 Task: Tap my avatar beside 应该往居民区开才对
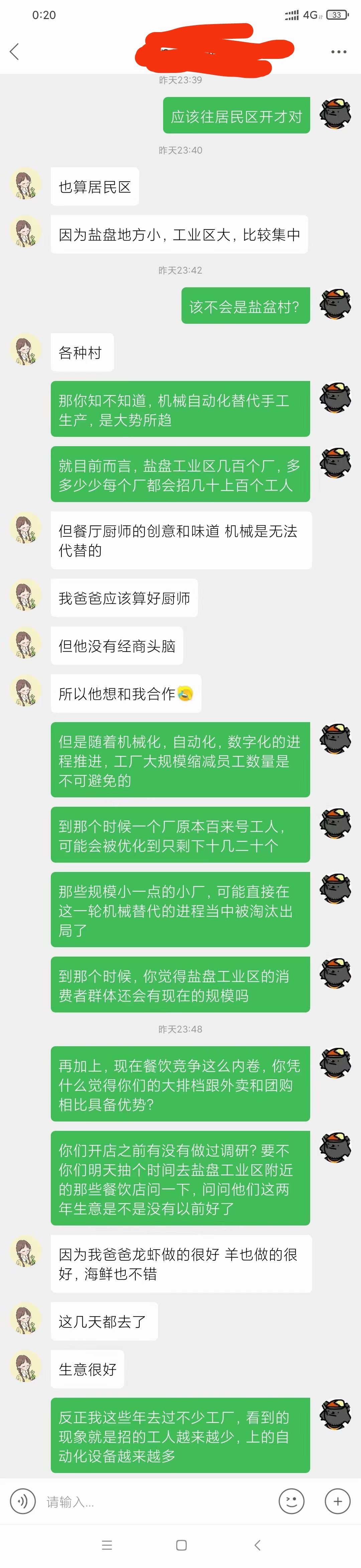336,114
